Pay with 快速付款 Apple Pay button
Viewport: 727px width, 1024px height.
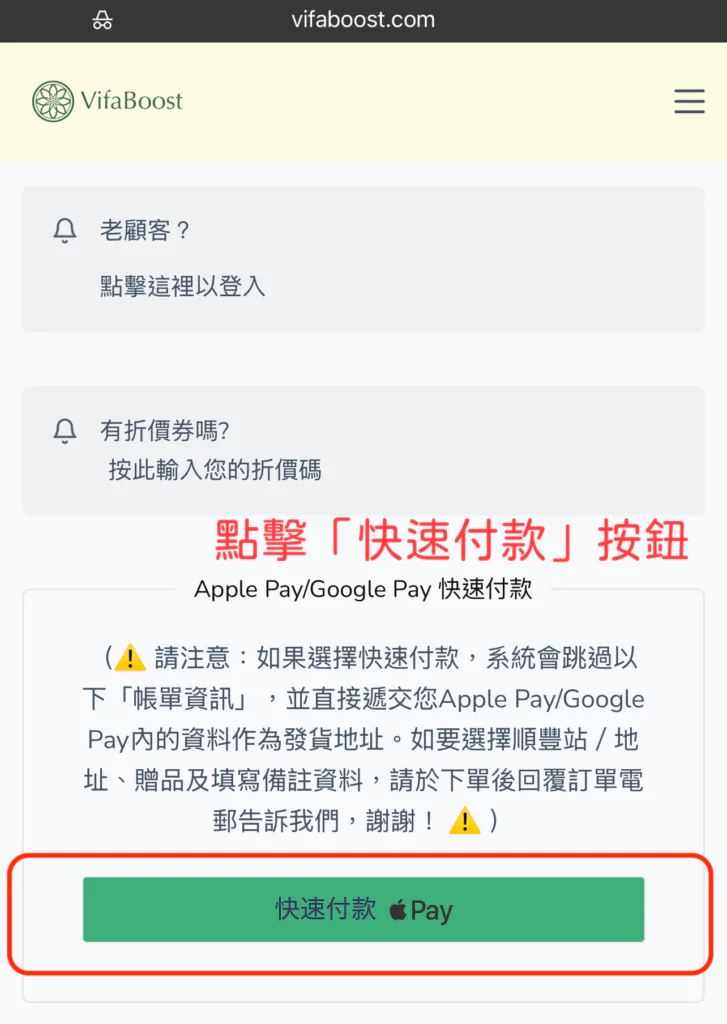coord(363,909)
